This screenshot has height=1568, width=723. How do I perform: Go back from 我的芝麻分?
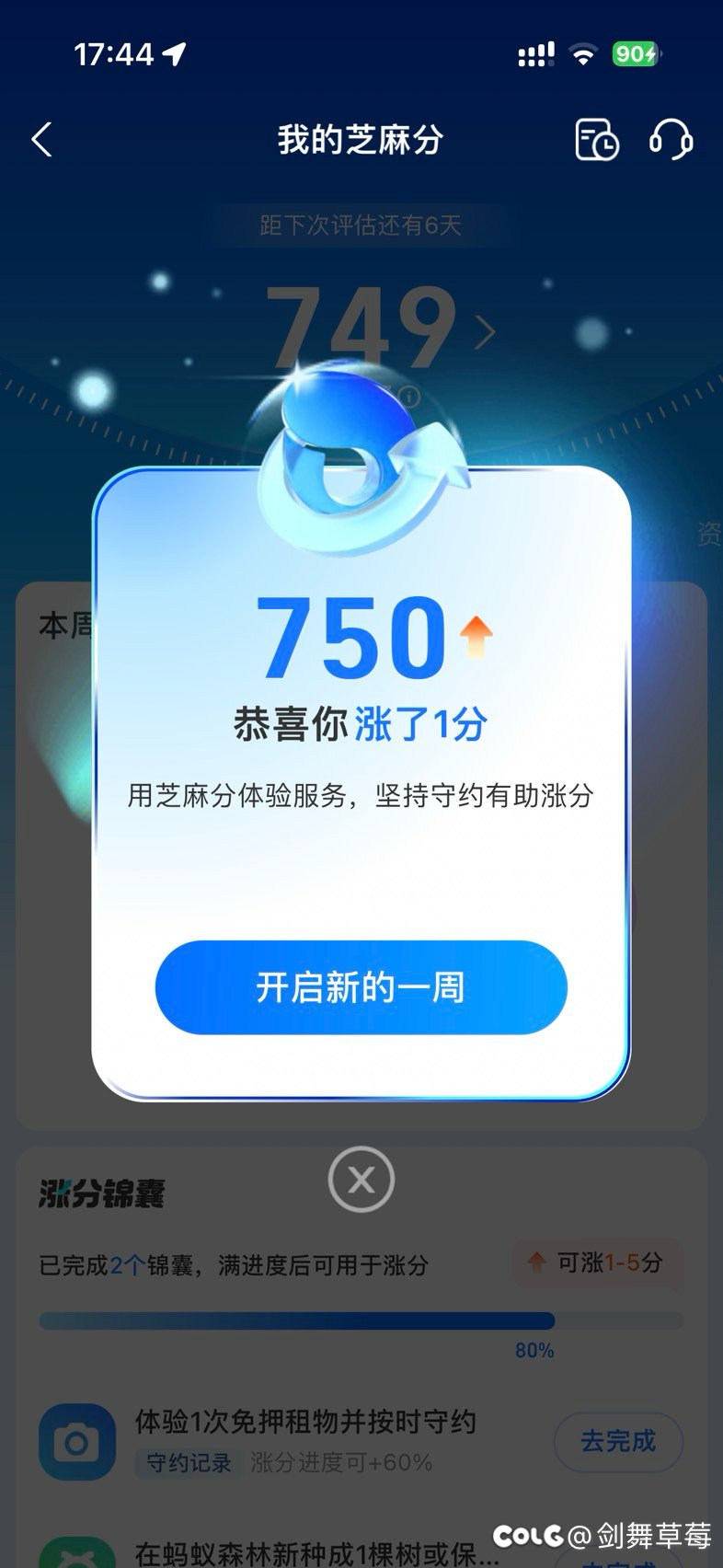point(42,140)
